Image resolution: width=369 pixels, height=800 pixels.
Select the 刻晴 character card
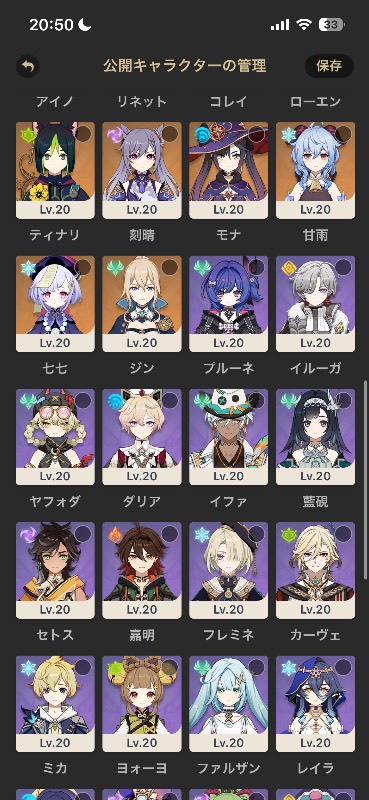click(x=142, y=170)
